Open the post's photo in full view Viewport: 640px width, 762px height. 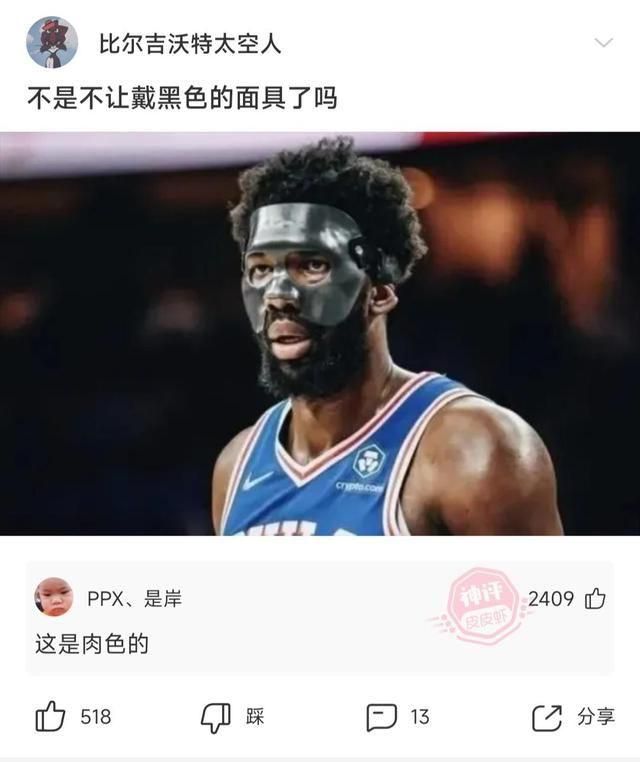point(320,333)
